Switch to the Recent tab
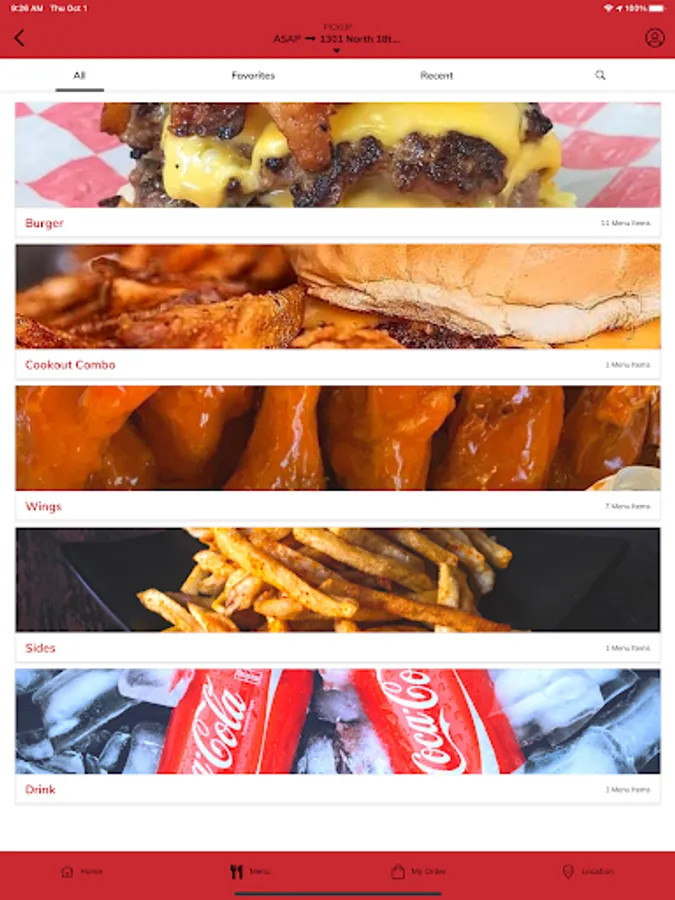 click(437, 76)
